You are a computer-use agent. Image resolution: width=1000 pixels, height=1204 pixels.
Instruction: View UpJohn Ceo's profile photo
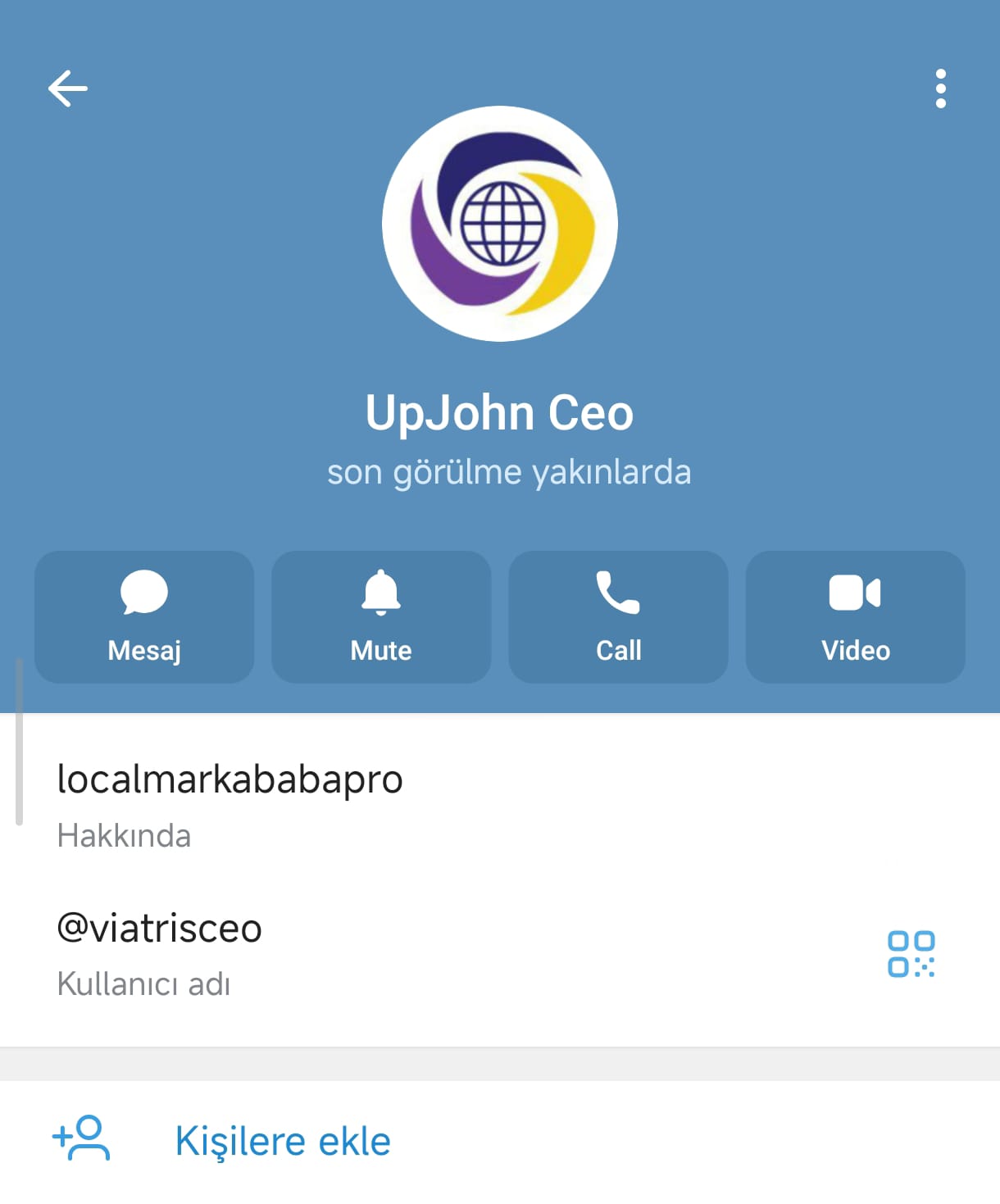[499, 224]
